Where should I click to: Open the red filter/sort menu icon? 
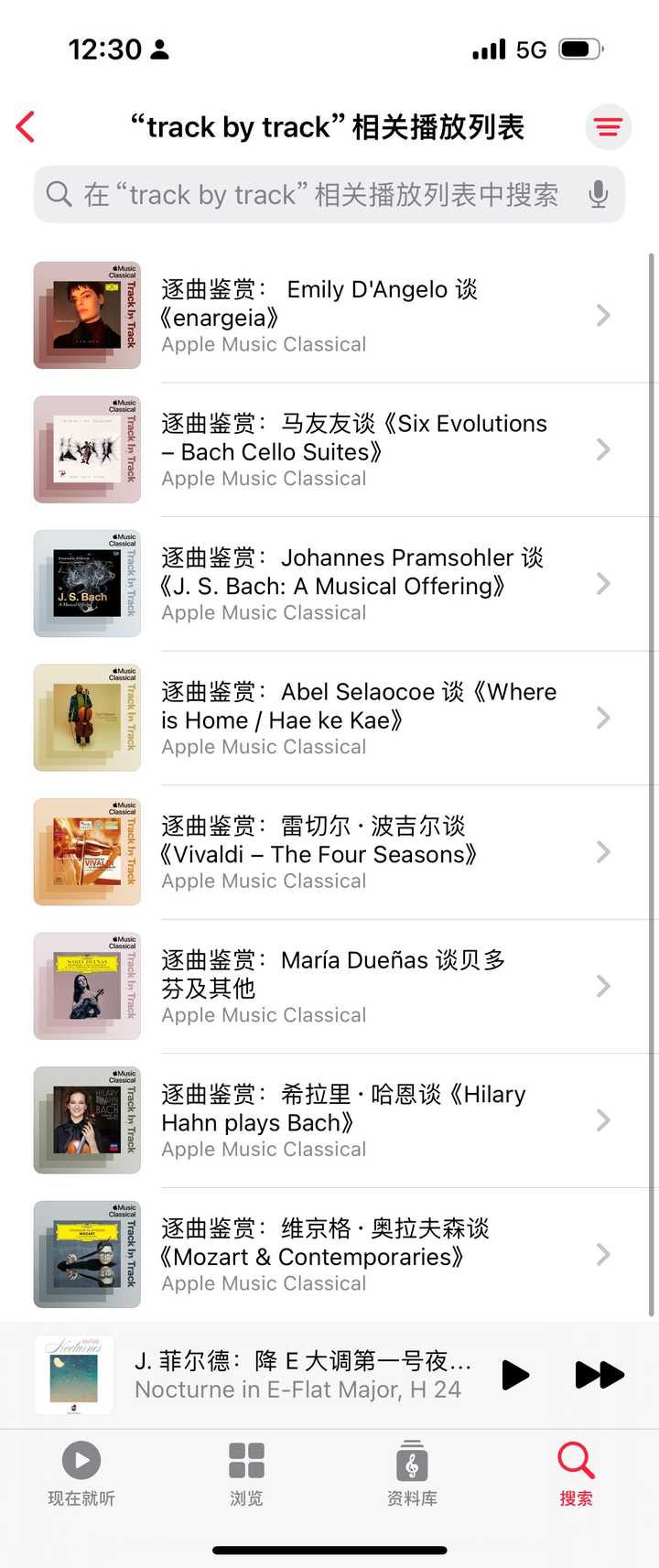coord(608,126)
